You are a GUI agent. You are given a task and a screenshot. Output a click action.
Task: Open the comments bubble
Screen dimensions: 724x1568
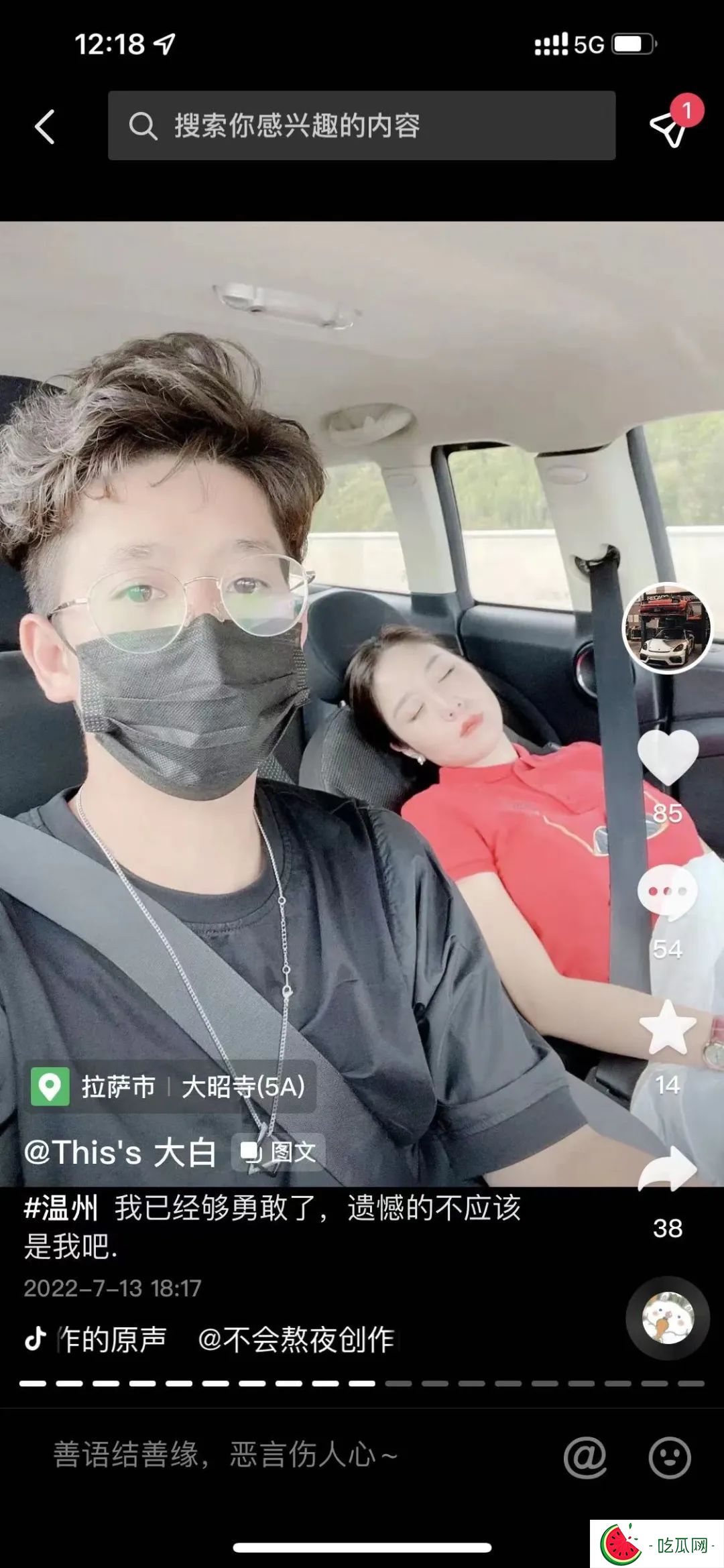[667, 893]
